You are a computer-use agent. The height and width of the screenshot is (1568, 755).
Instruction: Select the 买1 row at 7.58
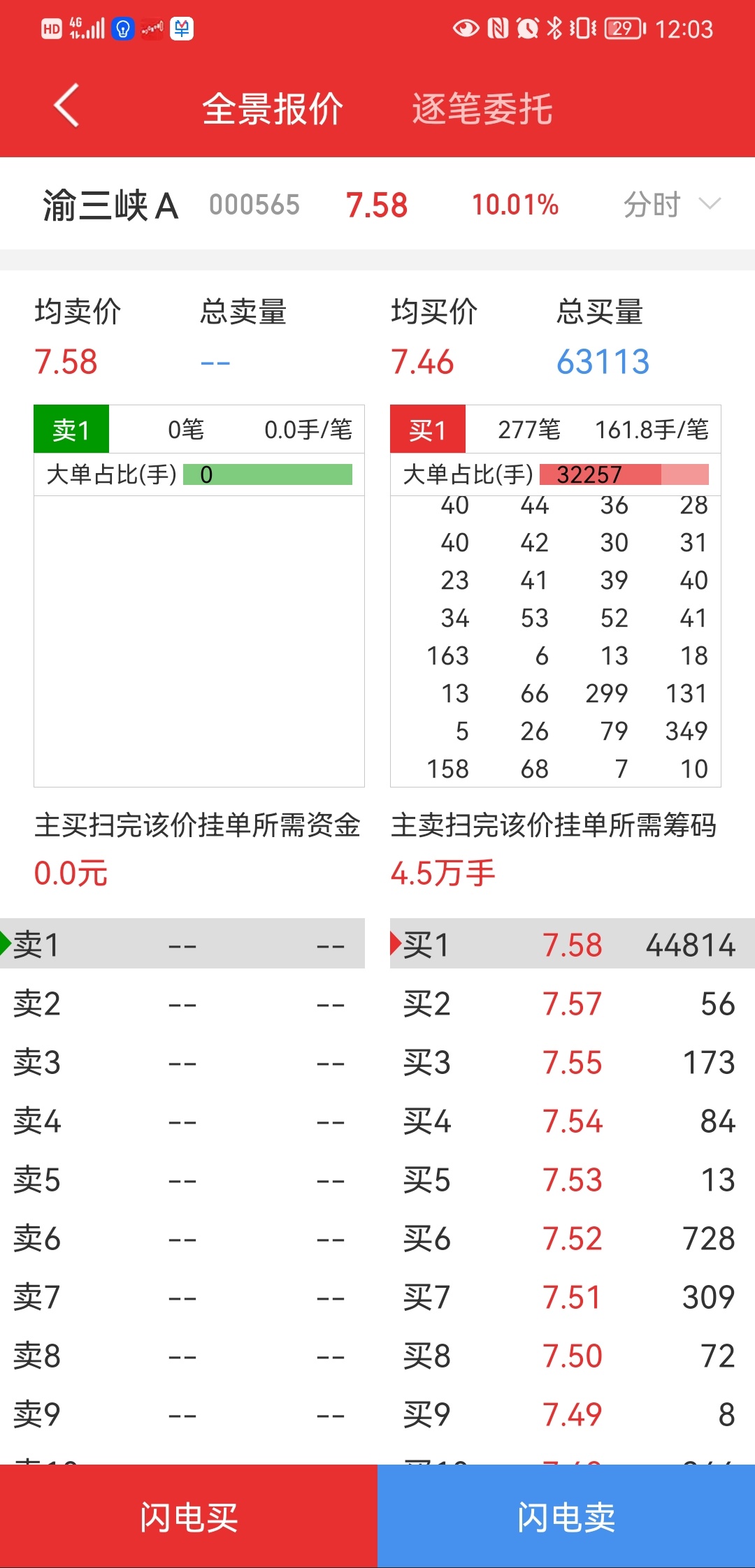[x=573, y=944]
